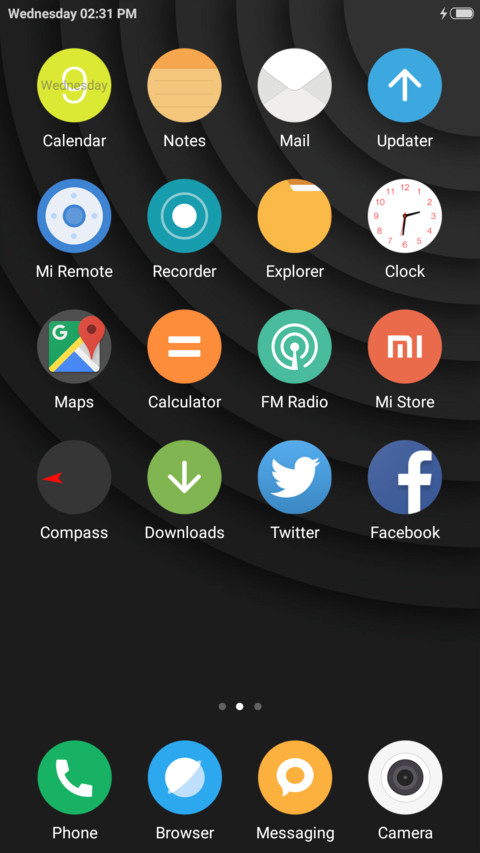The height and width of the screenshot is (853, 480).
Task: Launch the Notes app
Action: 184,85
